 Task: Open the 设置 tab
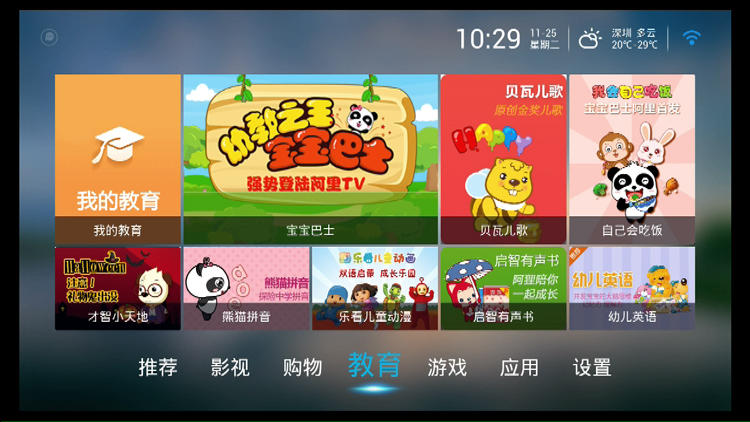coord(591,367)
